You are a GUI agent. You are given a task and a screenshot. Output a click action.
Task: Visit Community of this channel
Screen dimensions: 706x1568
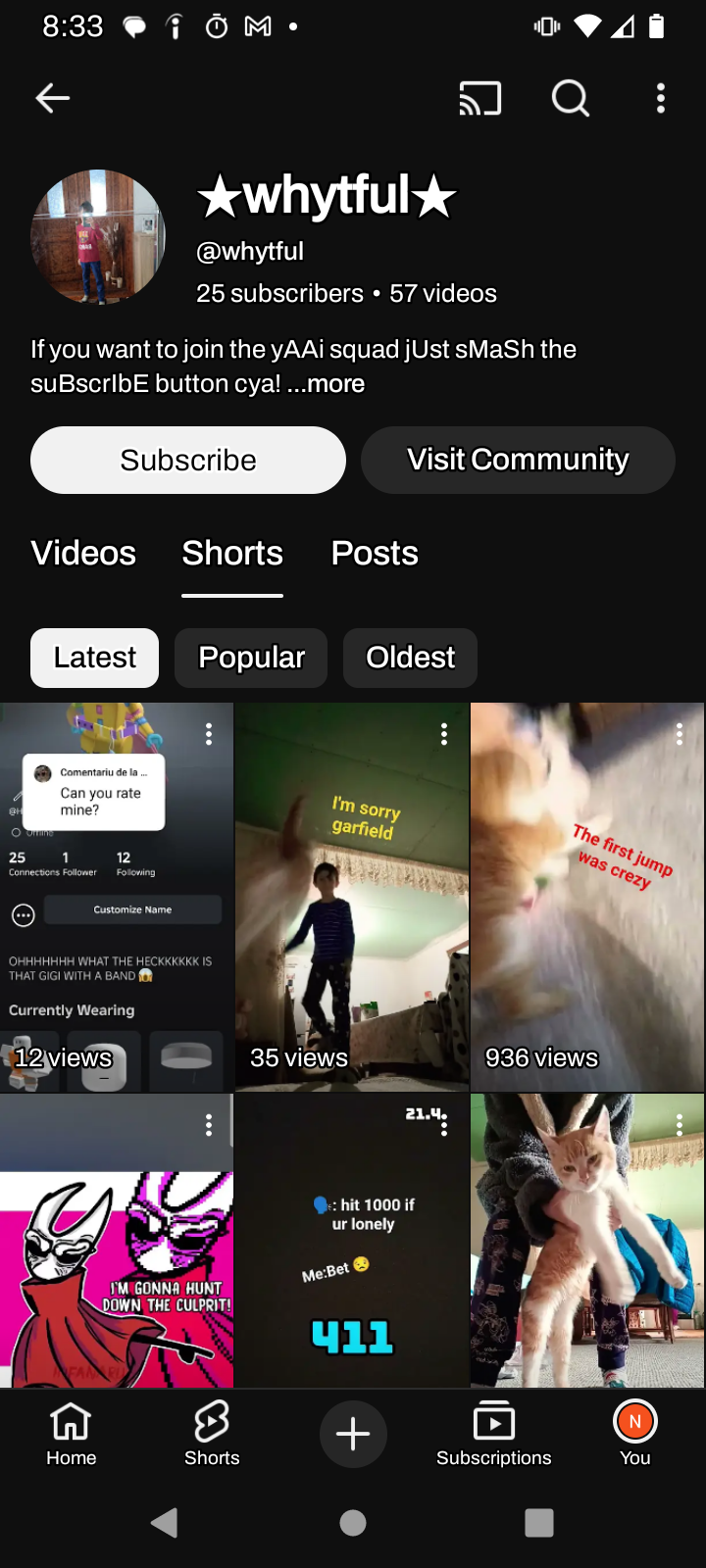click(x=518, y=461)
